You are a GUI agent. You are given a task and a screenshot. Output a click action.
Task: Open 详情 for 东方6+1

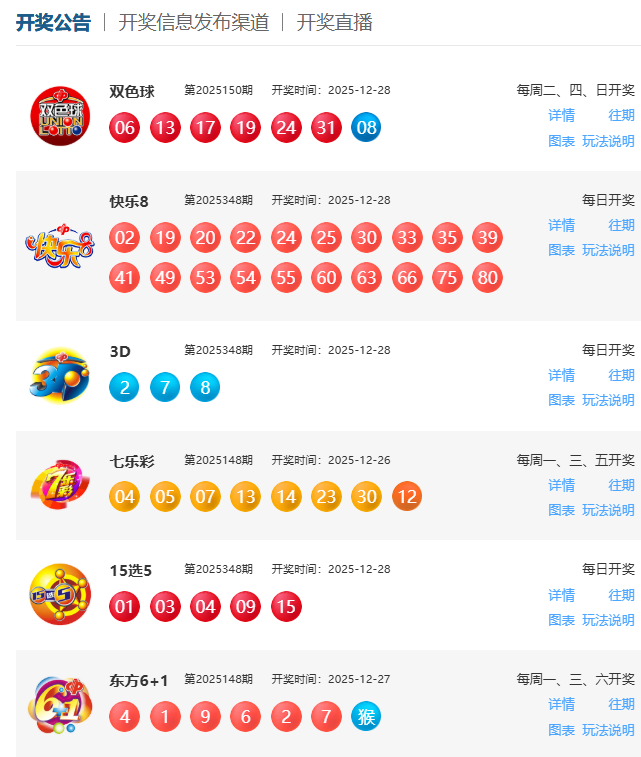[561, 704]
